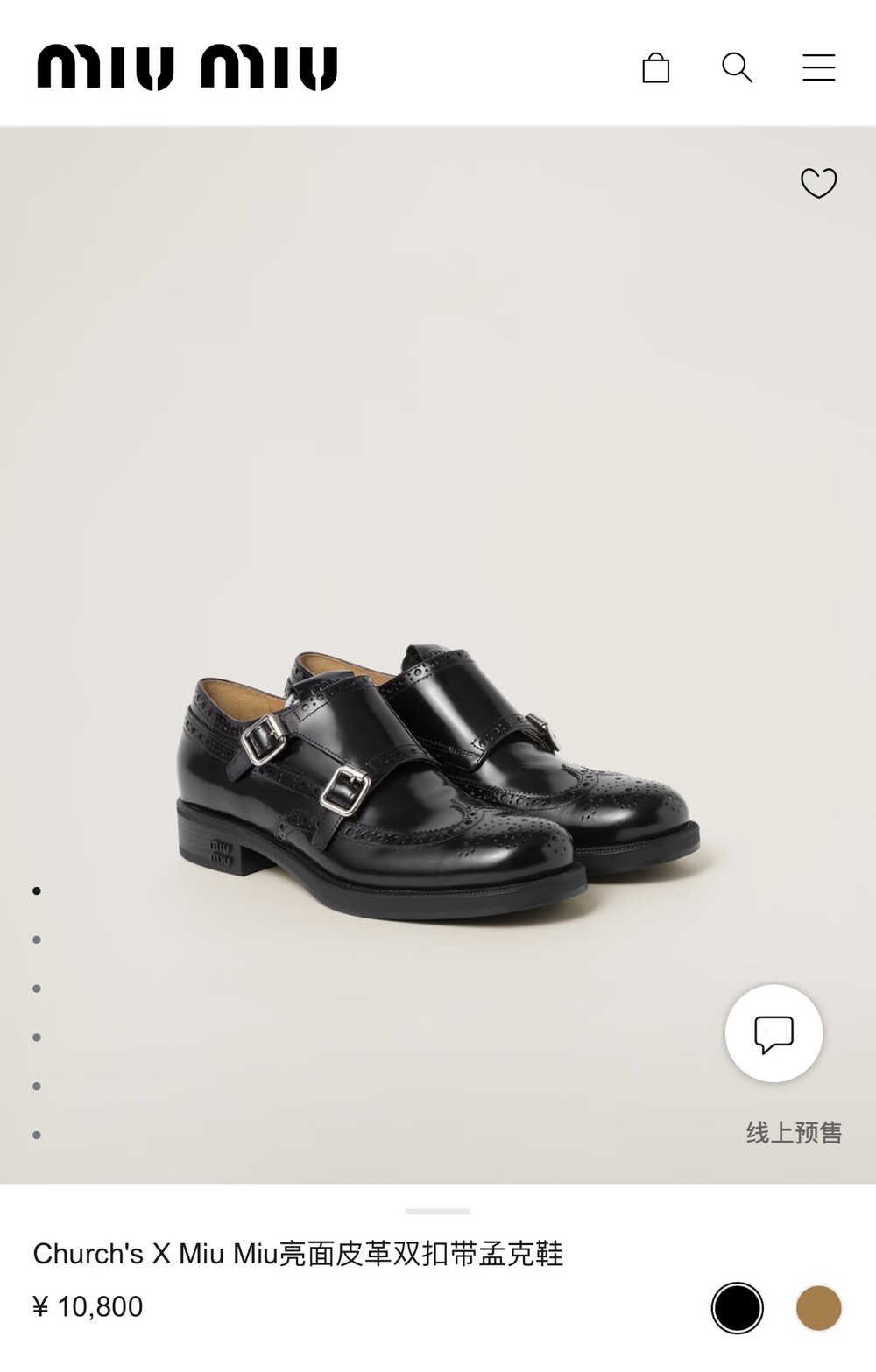Jump to the second image indicator dot
Screen dimensions: 876x1372
coord(37,939)
